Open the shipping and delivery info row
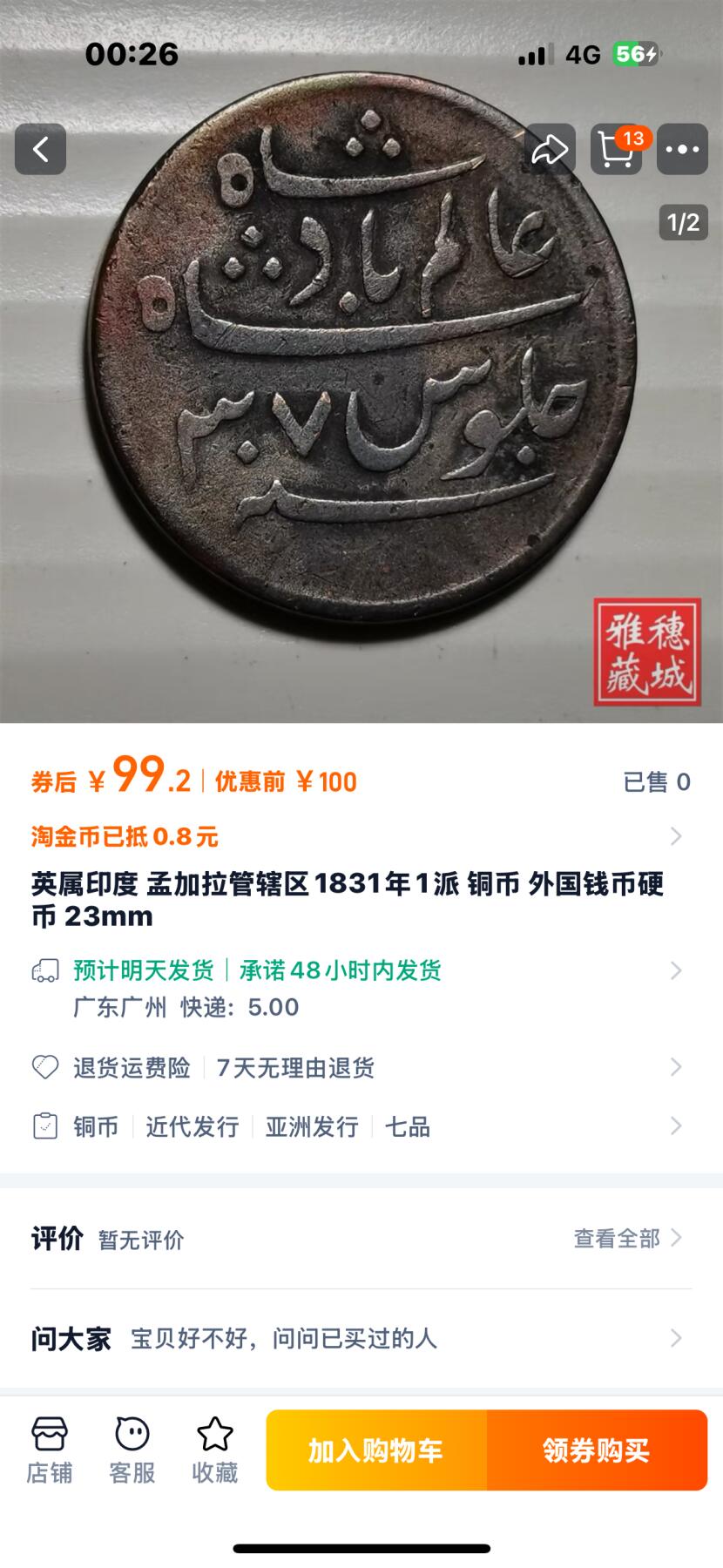 tap(357, 988)
